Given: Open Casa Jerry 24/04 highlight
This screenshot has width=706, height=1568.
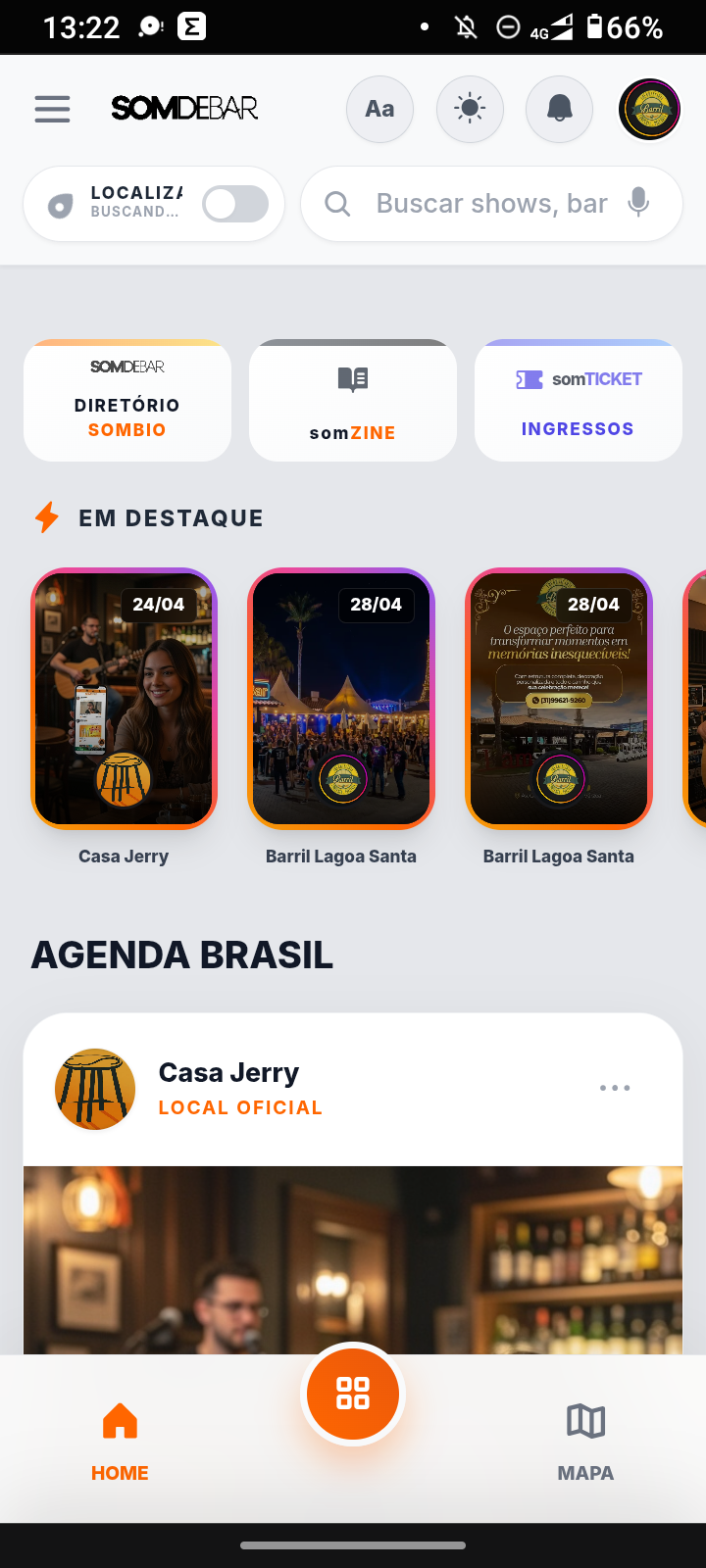Looking at the screenshot, I should coord(124,699).
